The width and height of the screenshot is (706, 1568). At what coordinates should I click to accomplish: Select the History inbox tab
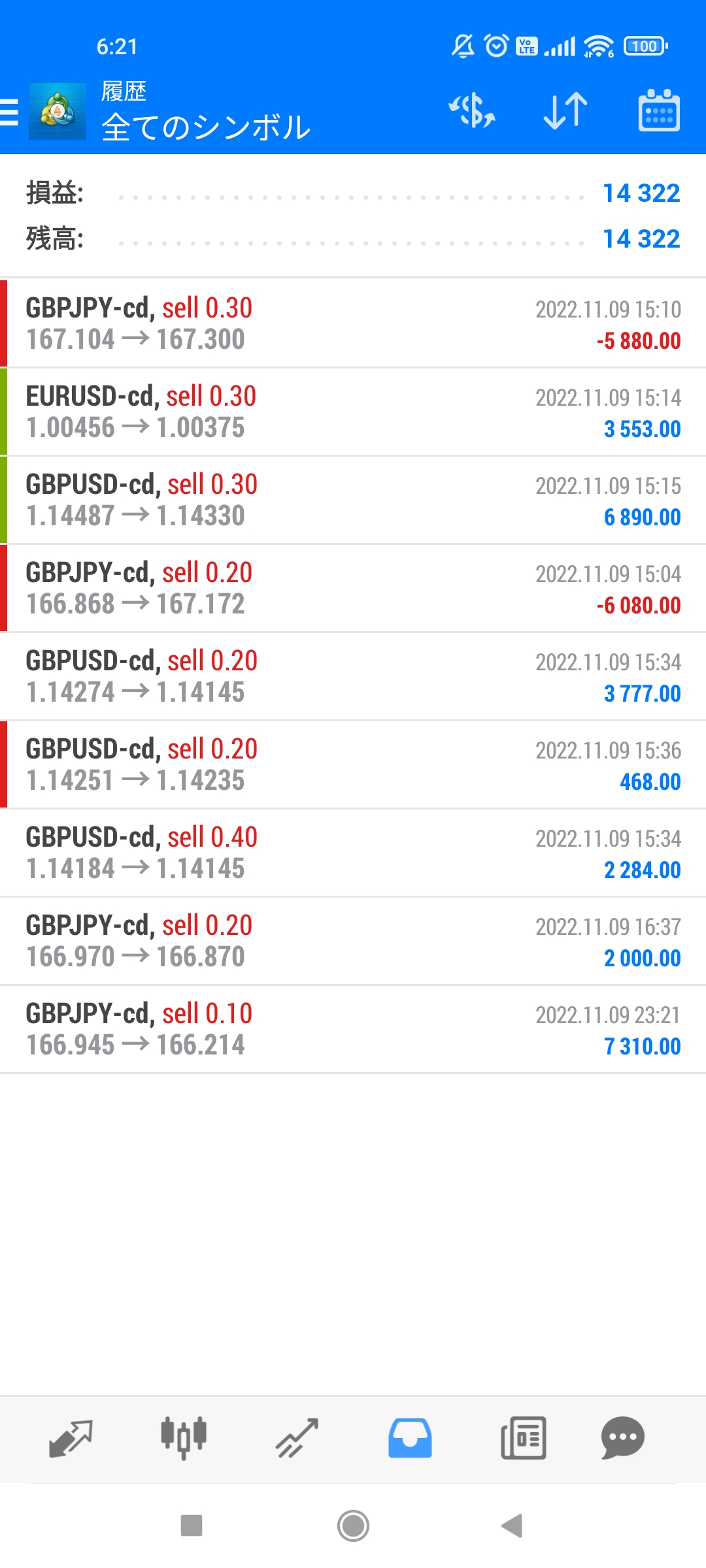click(x=410, y=1439)
